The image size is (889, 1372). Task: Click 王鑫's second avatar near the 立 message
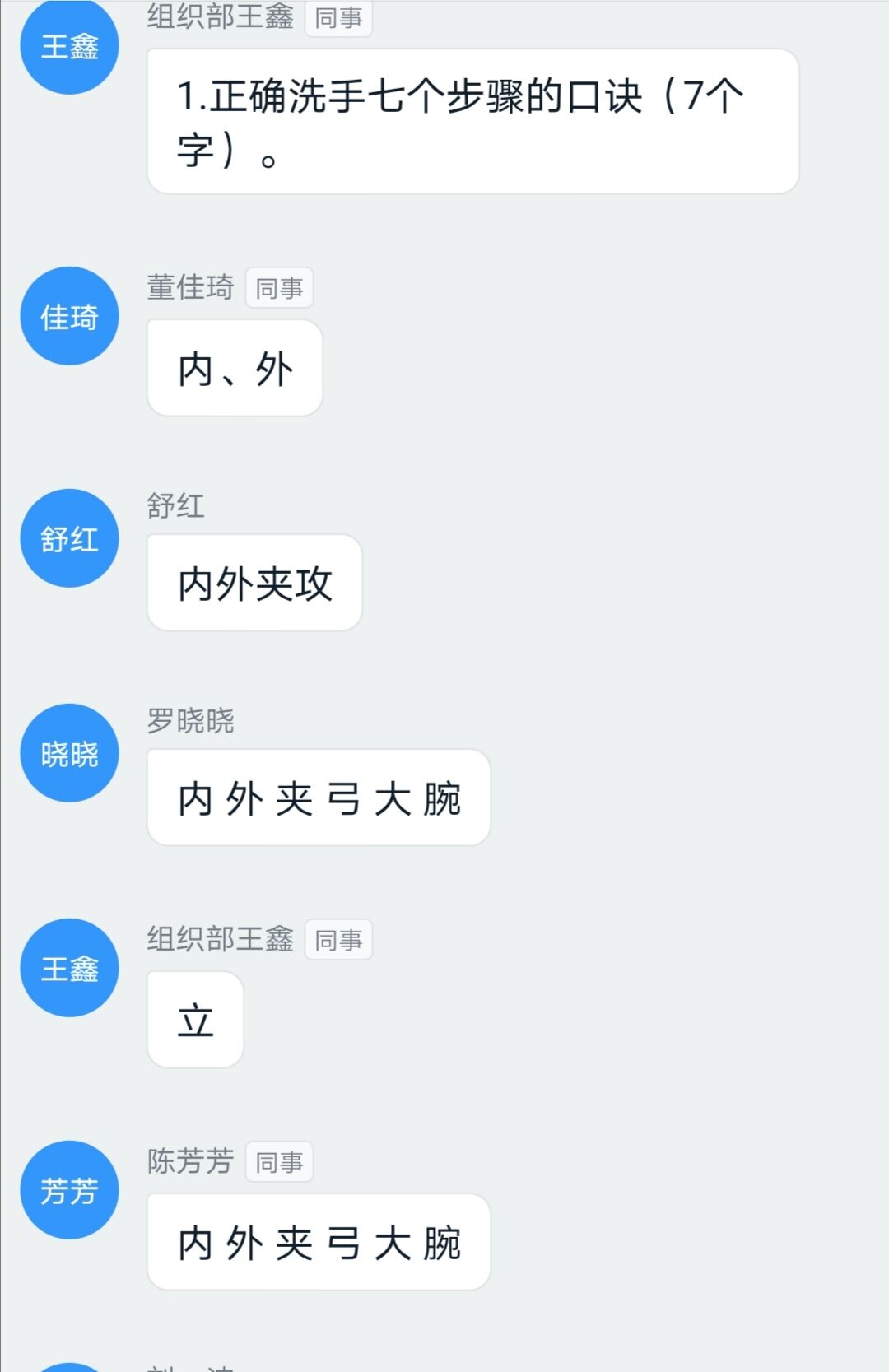pos(68,967)
